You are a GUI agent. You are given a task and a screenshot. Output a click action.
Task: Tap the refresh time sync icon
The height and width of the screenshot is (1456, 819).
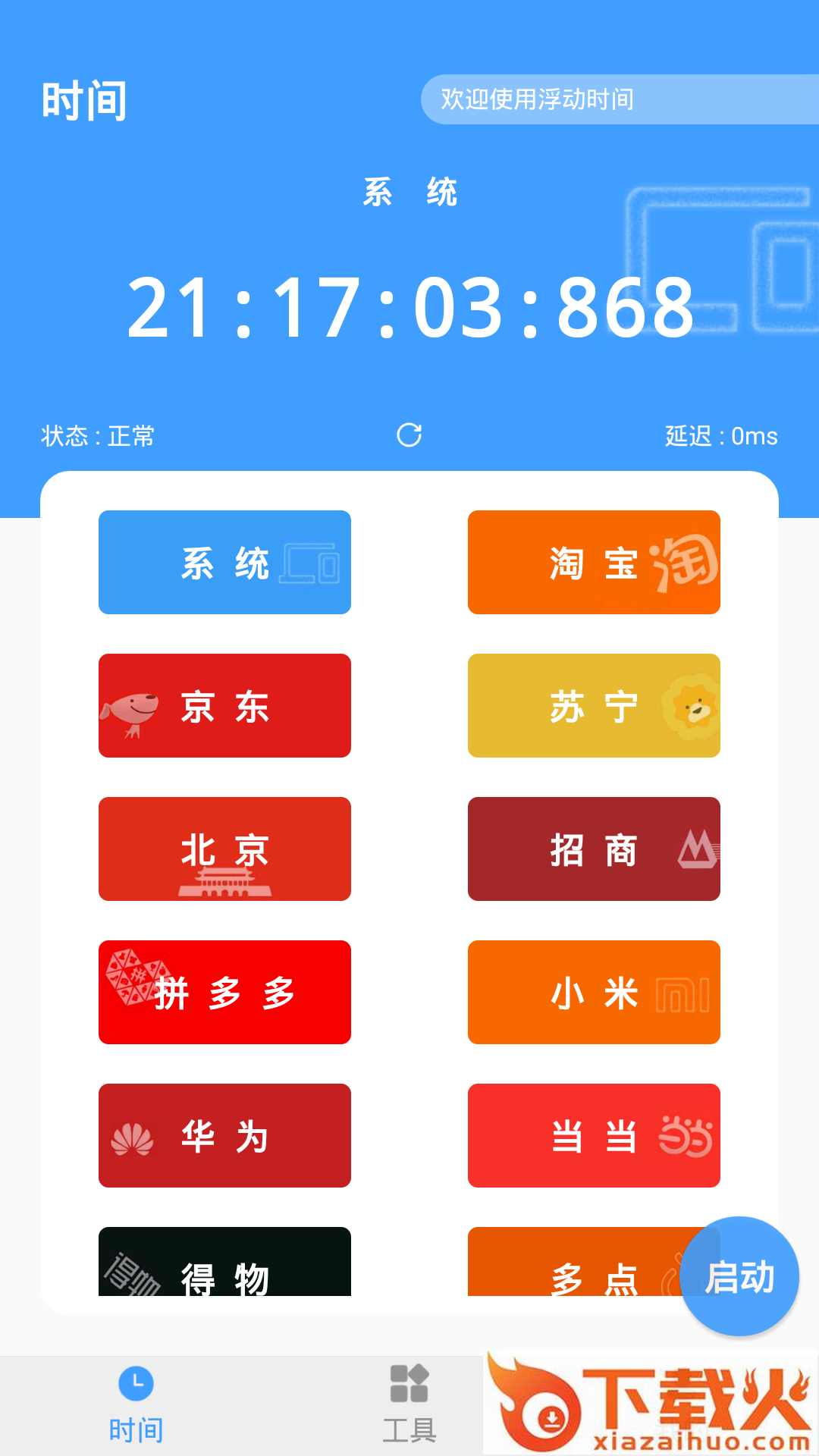(x=409, y=435)
